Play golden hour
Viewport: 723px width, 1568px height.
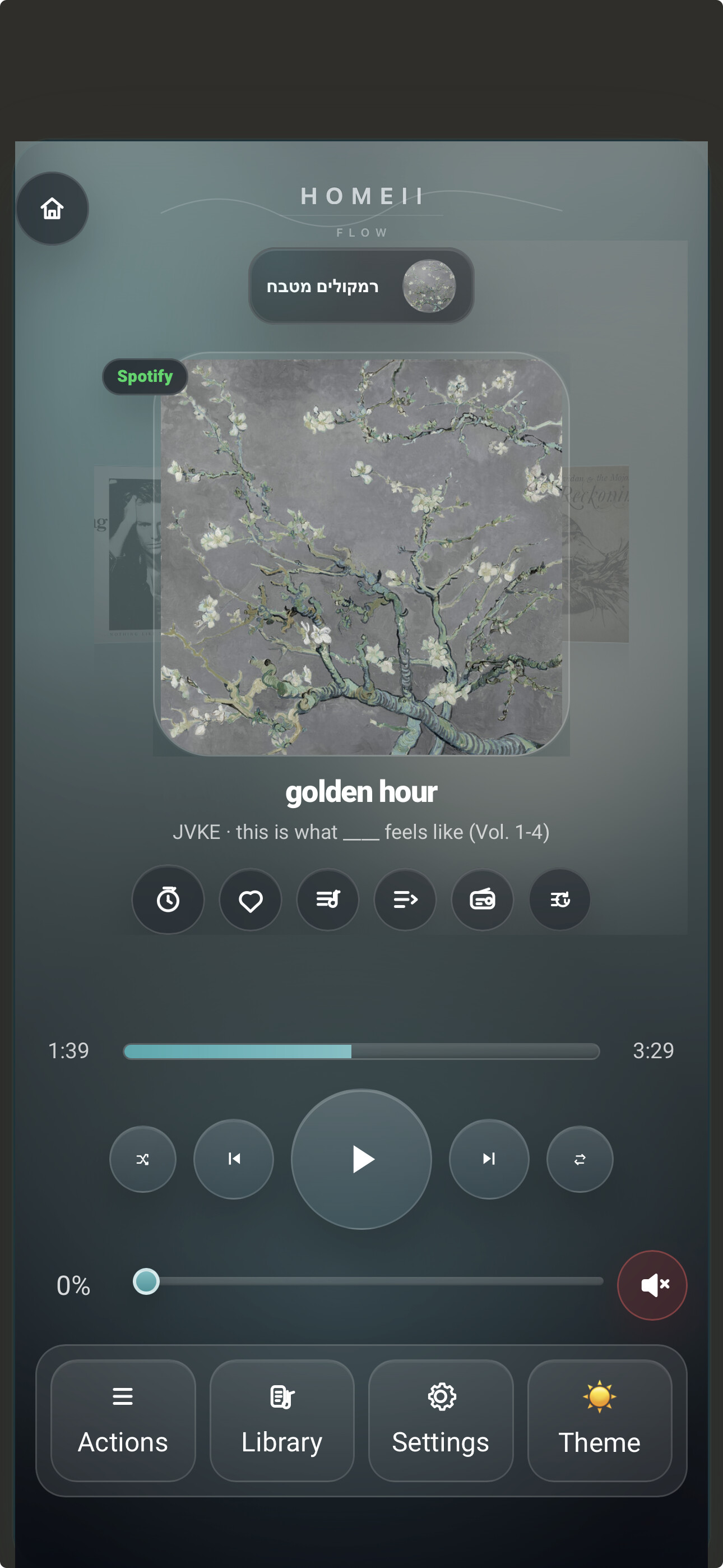[361, 1159]
